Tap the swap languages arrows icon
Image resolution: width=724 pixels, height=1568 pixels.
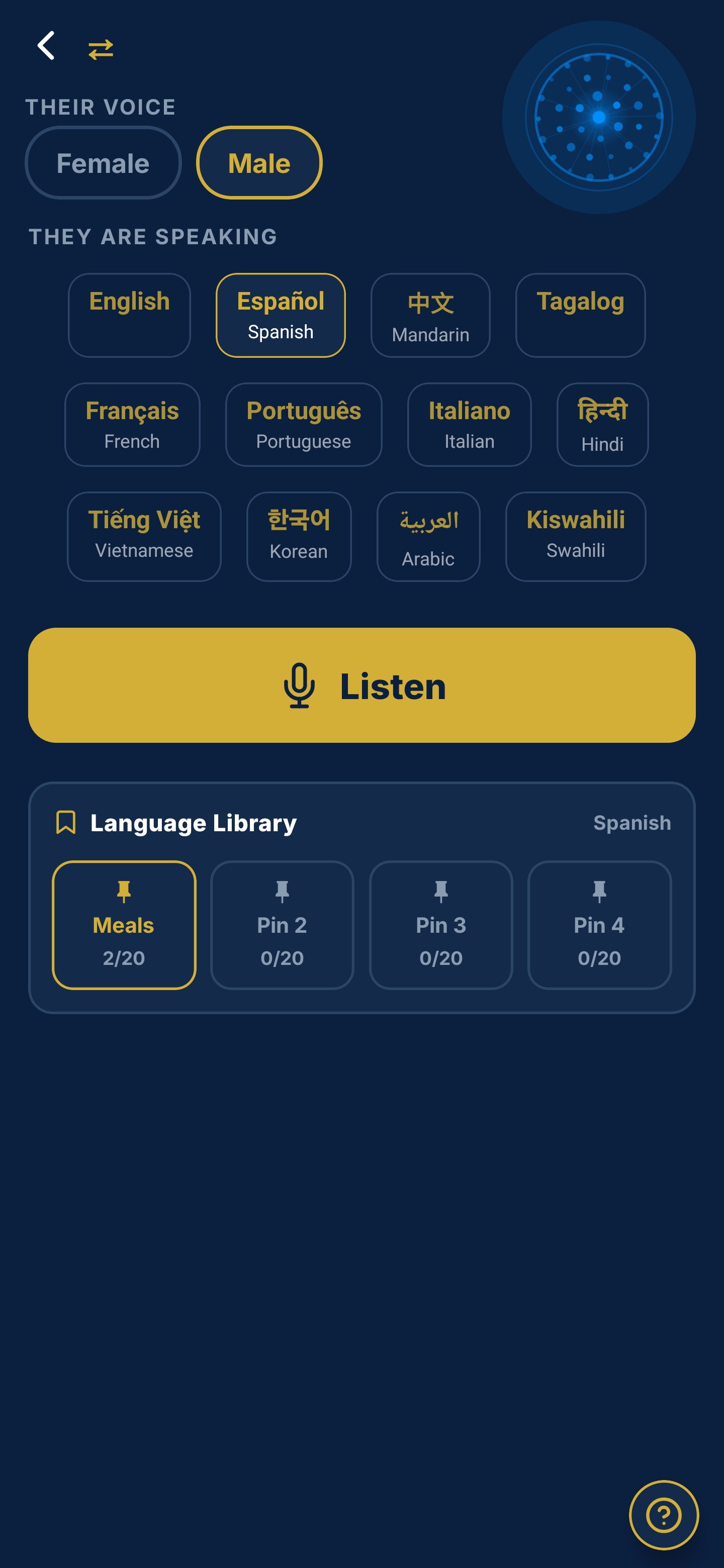(x=101, y=49)
